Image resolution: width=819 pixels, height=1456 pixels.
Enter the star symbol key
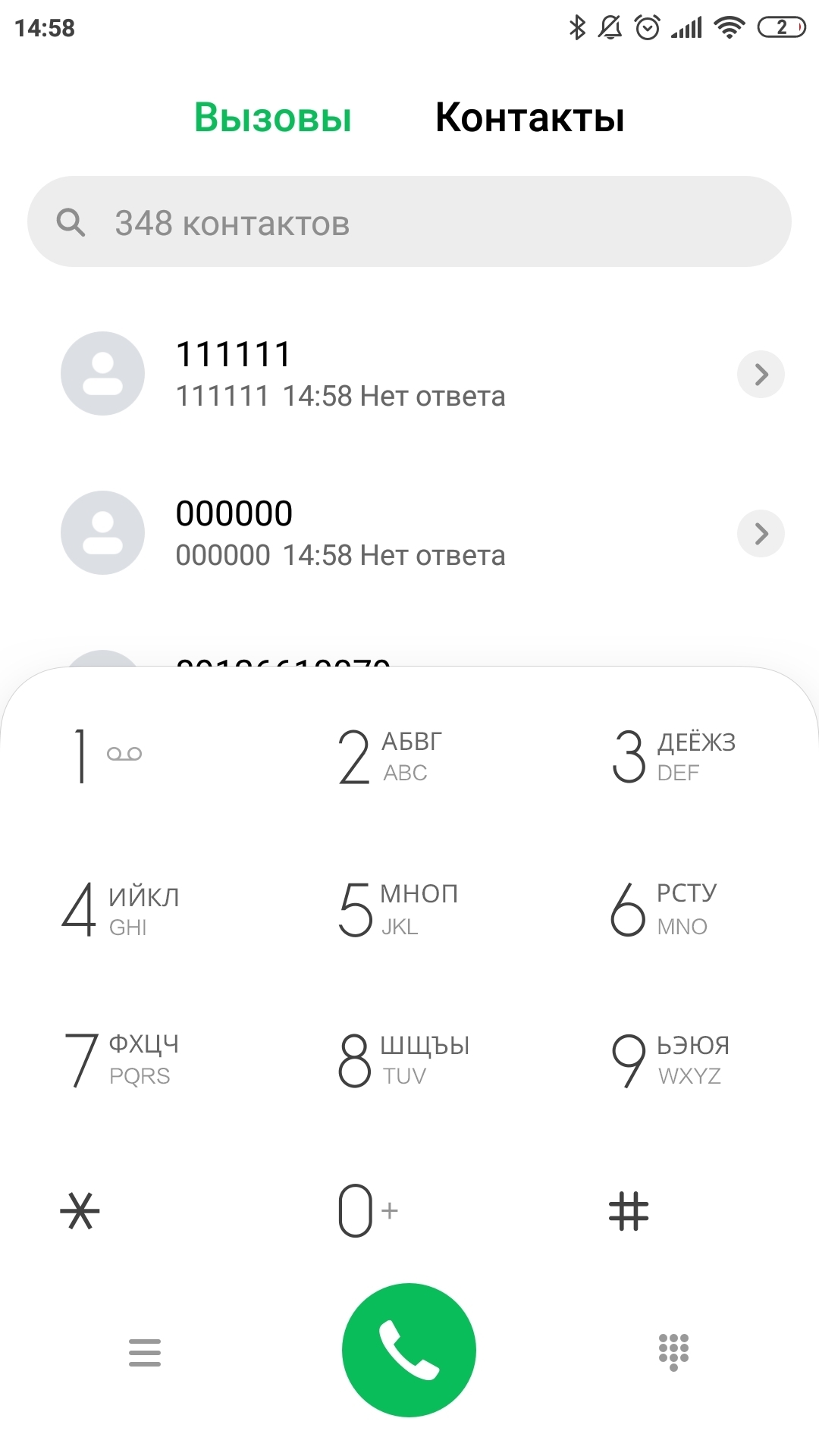click(x=80, y=1210)
